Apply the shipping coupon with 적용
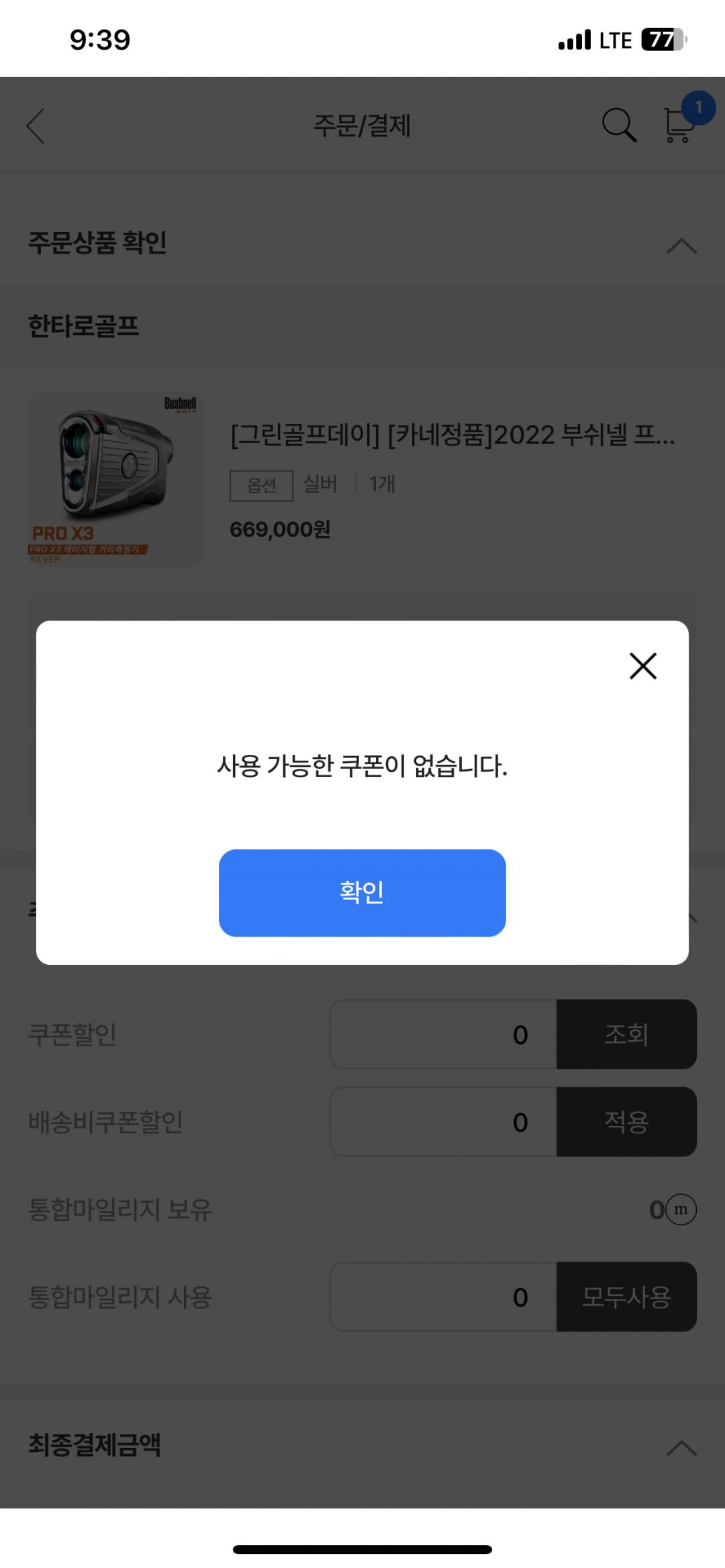 tap(626, 1121)
